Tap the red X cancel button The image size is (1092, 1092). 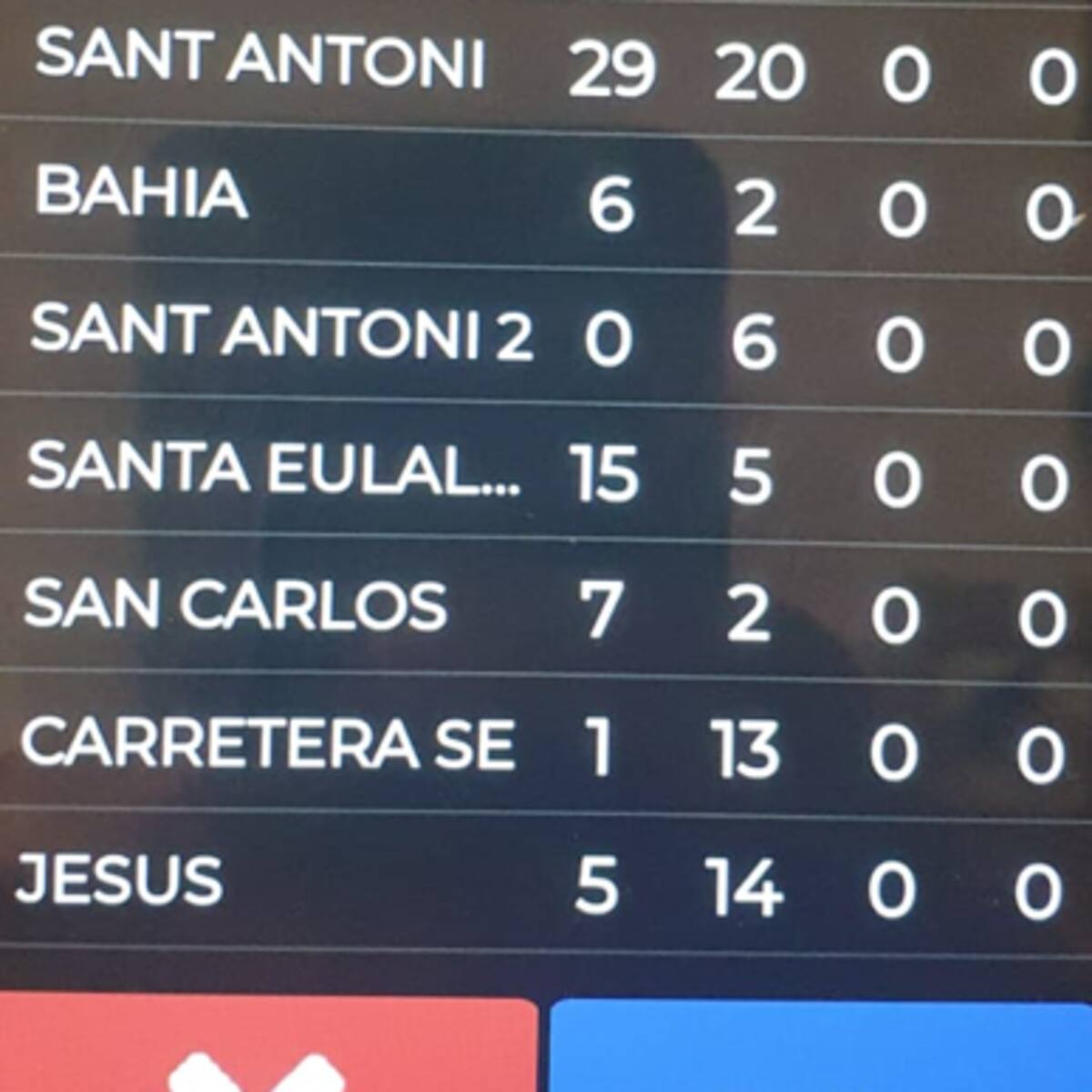click(266, 1046)
